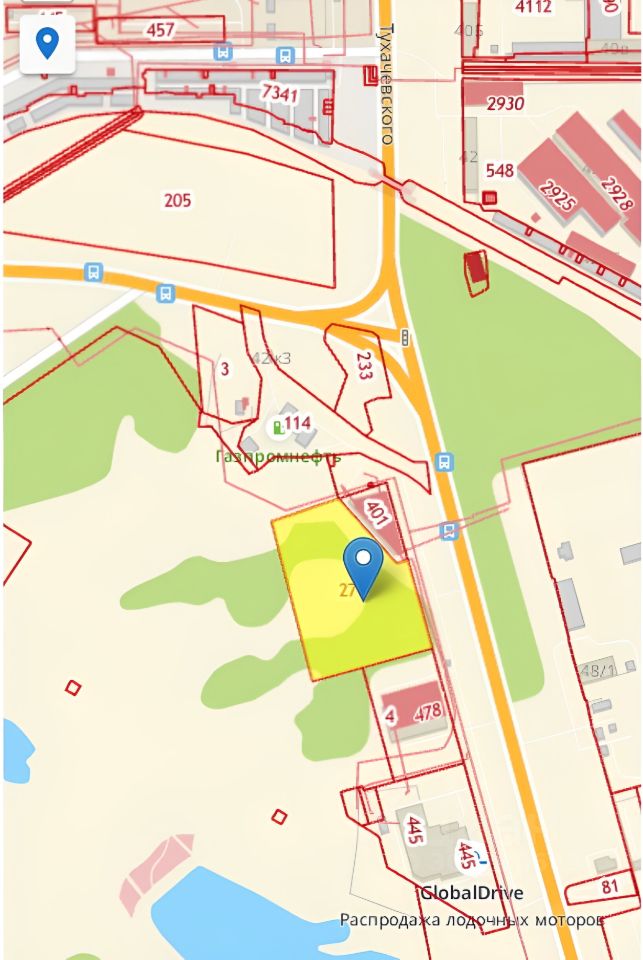Viewport: 643px width, 960px height.
Task: Open the GlobalDrive place label
Action: coord(471,893)
